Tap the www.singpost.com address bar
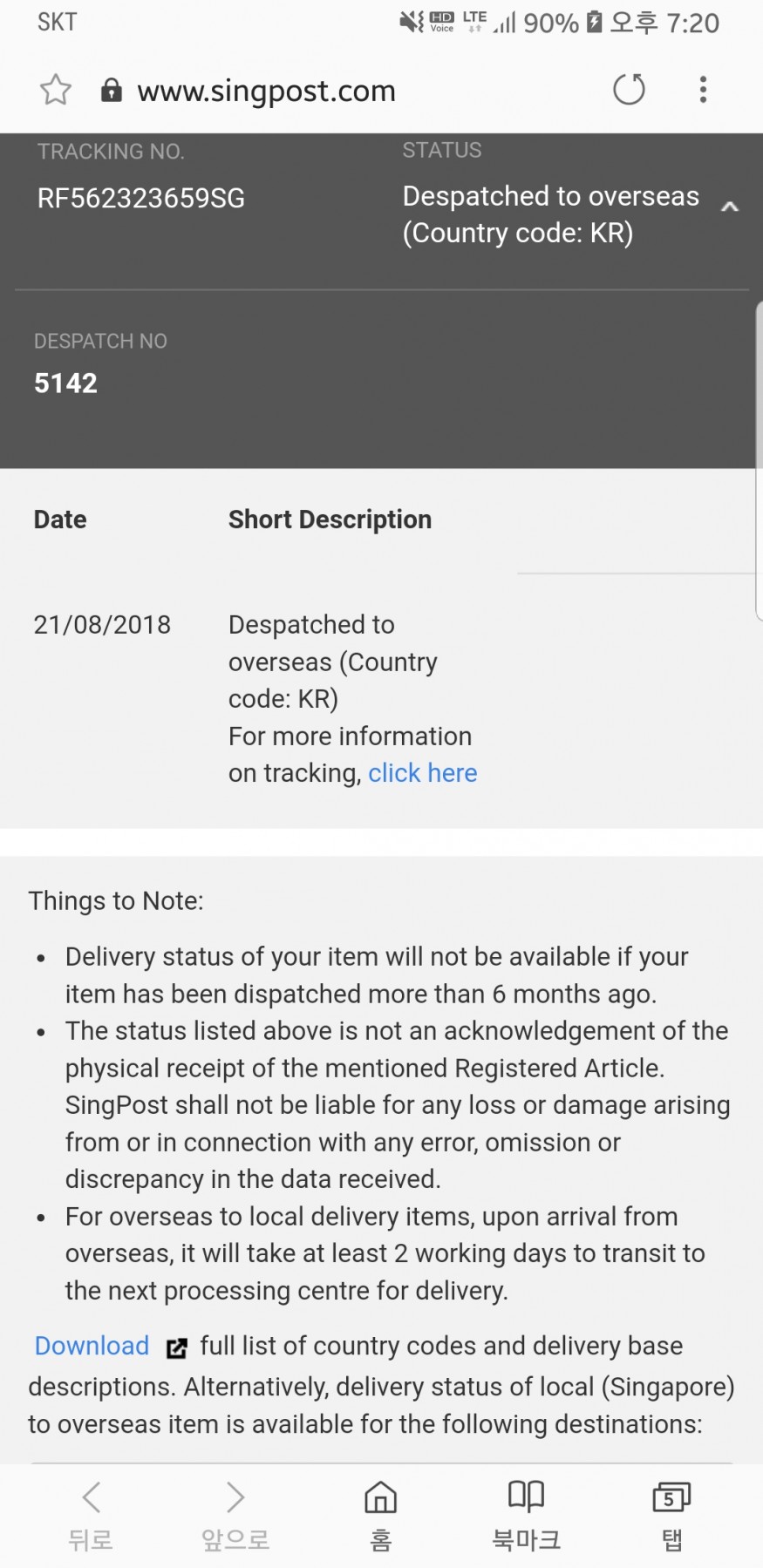The image size is (763, 1568). (x=266, y=91)
